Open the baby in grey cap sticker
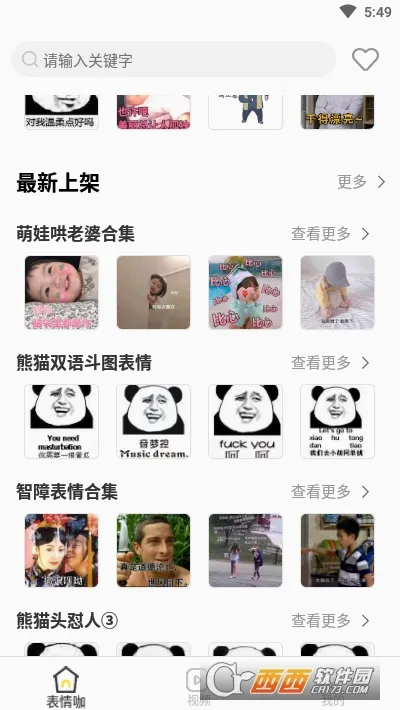 (337, 292)
